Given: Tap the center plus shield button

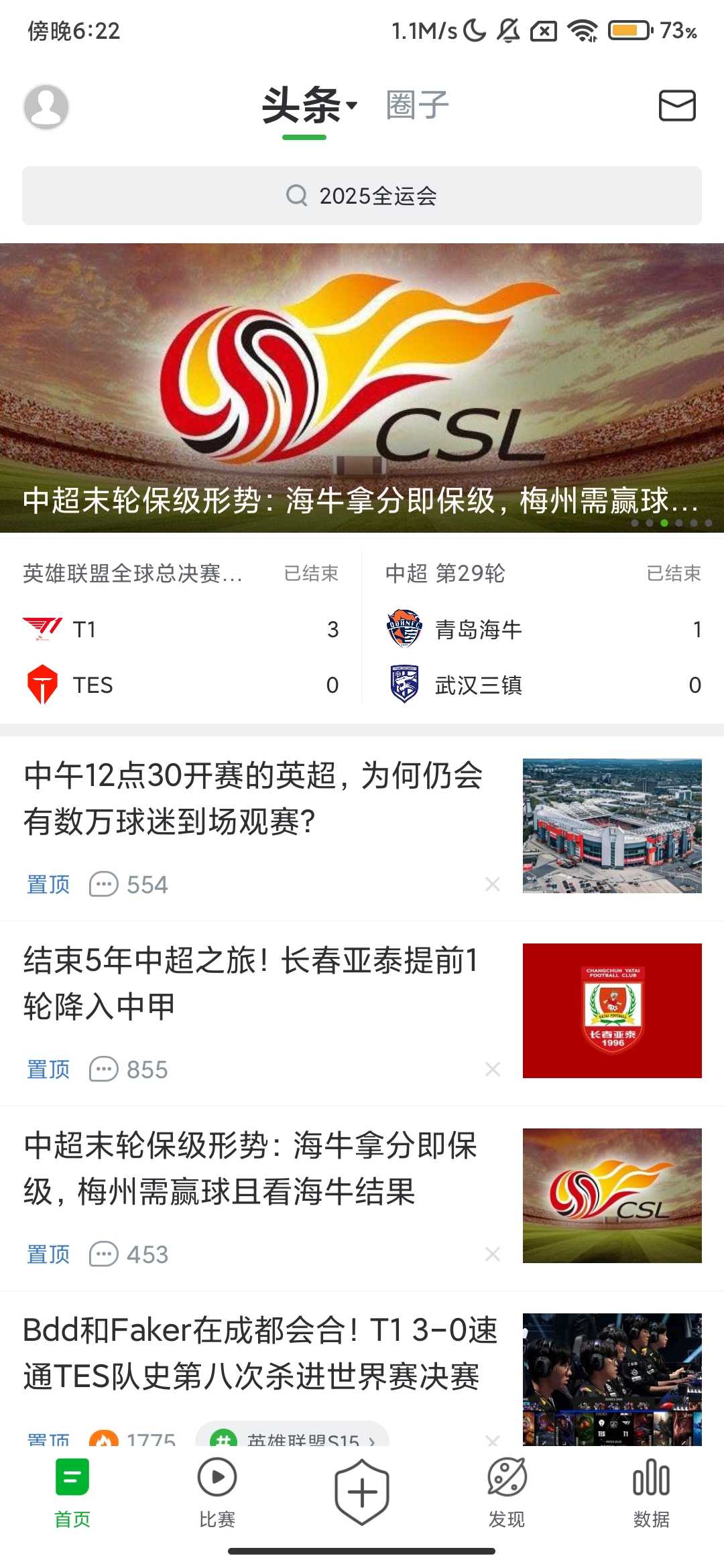Looking at the screenshot, I should (x=362, y=1493).
